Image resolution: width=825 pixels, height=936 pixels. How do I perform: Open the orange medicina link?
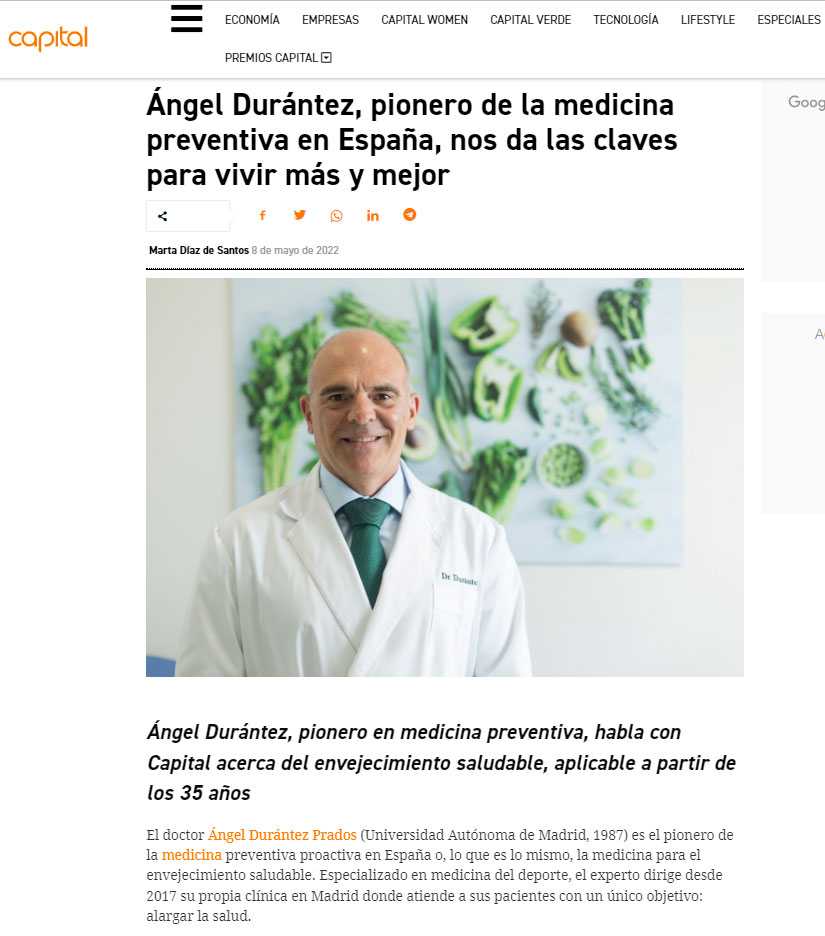[192, 855]
